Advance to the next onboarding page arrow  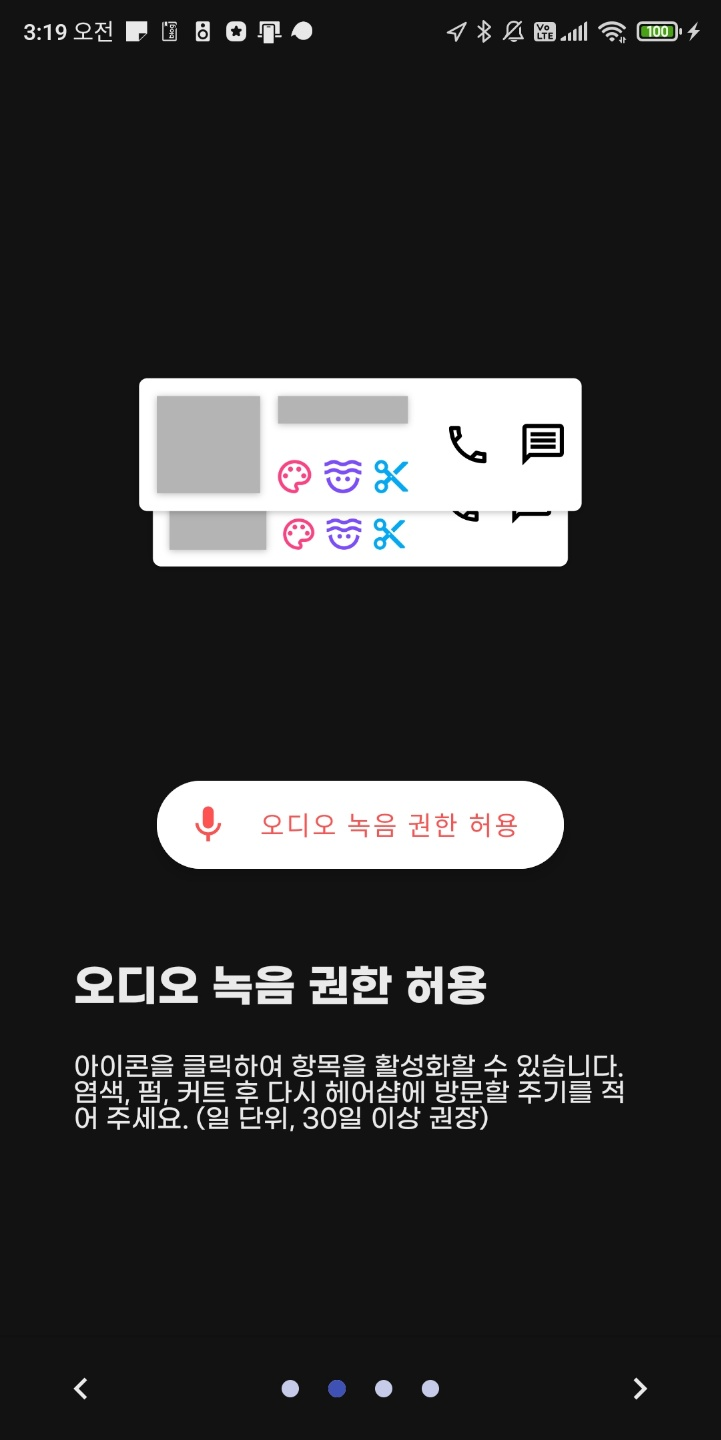(640, 1388)
